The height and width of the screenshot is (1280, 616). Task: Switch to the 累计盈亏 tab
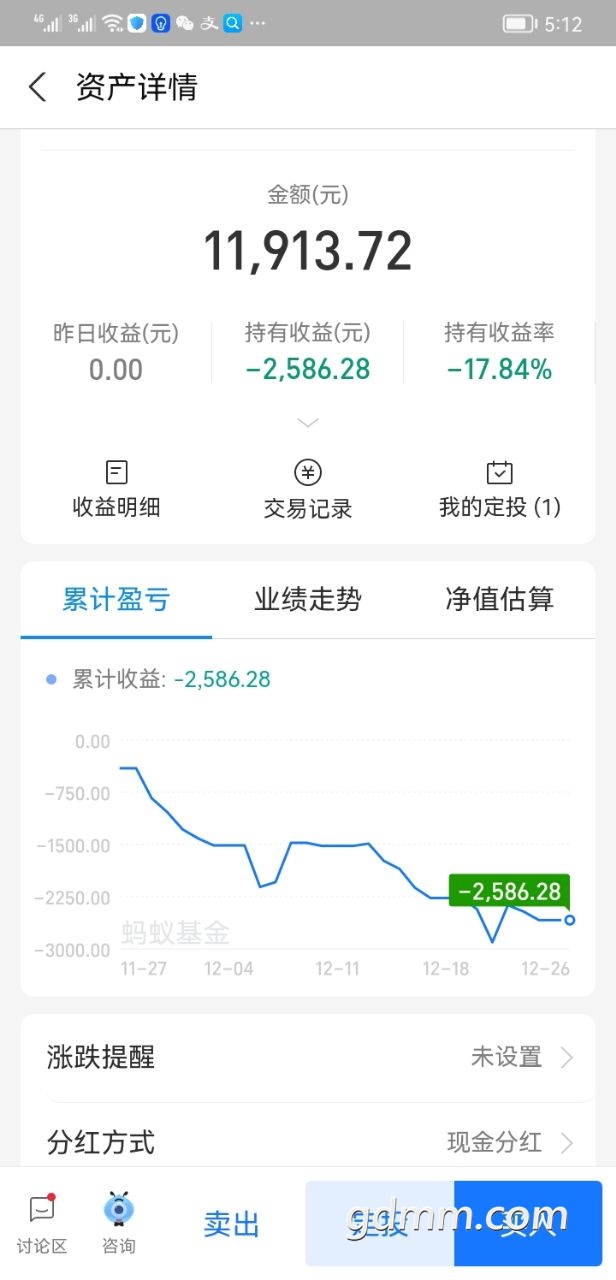tap(116, 600)
